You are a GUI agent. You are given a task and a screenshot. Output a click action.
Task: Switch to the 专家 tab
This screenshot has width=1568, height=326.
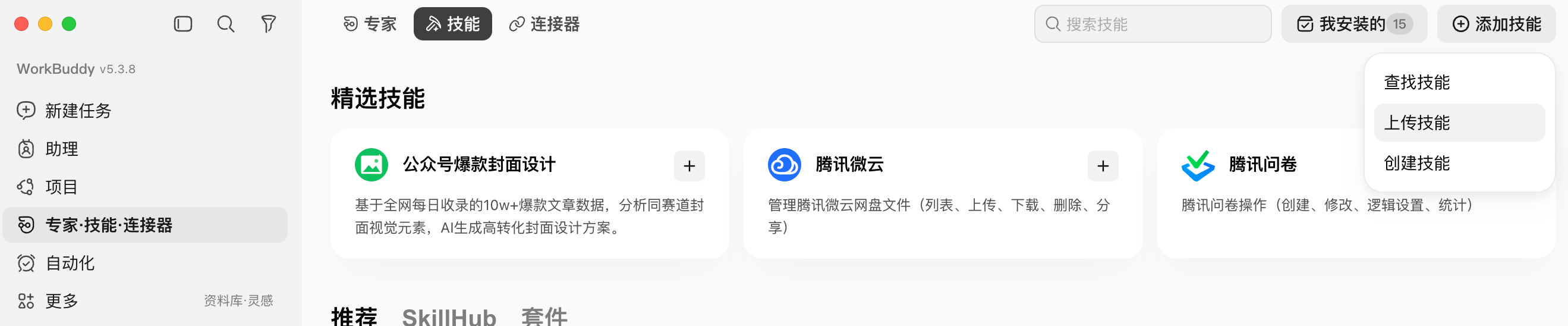point(370,24)
